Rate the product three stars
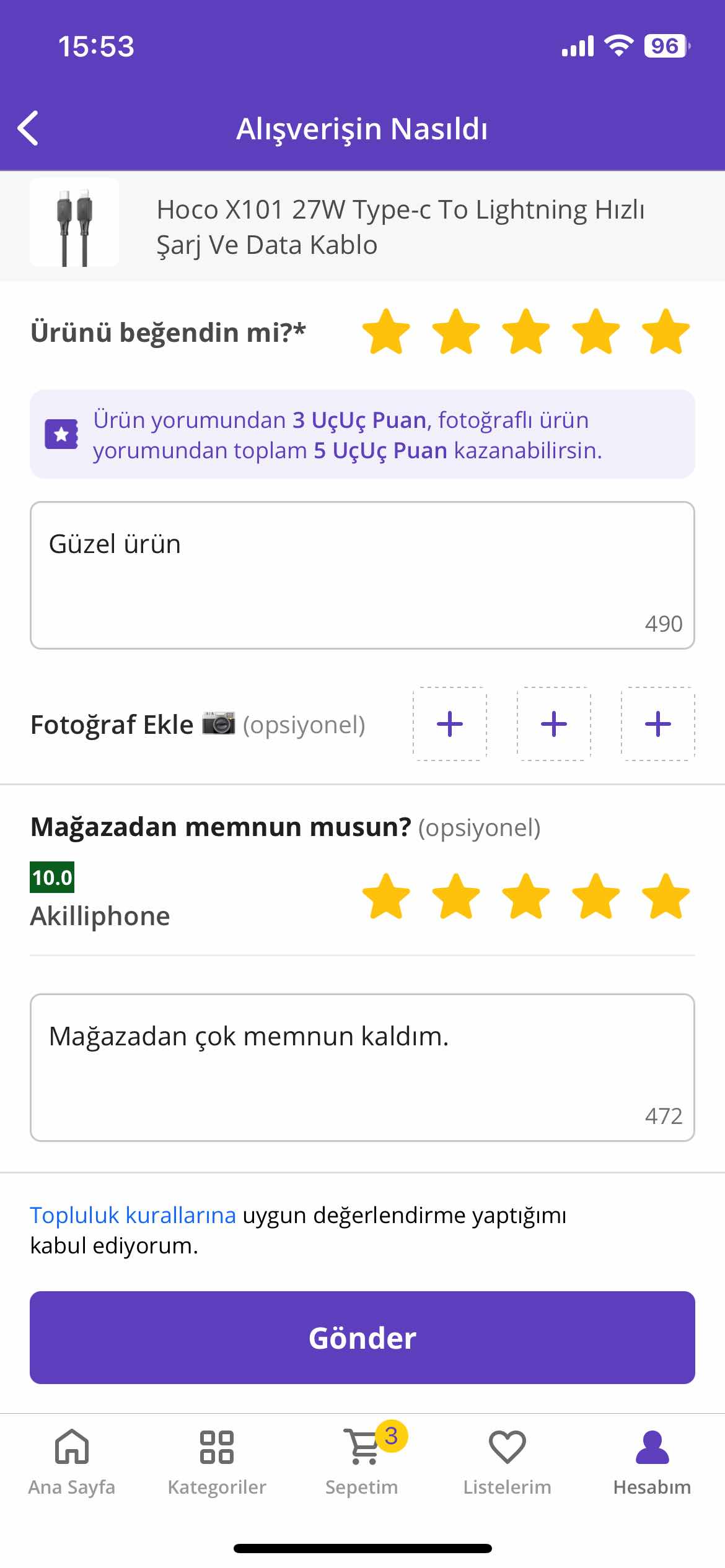725x1568 pixels. [525, 332]
